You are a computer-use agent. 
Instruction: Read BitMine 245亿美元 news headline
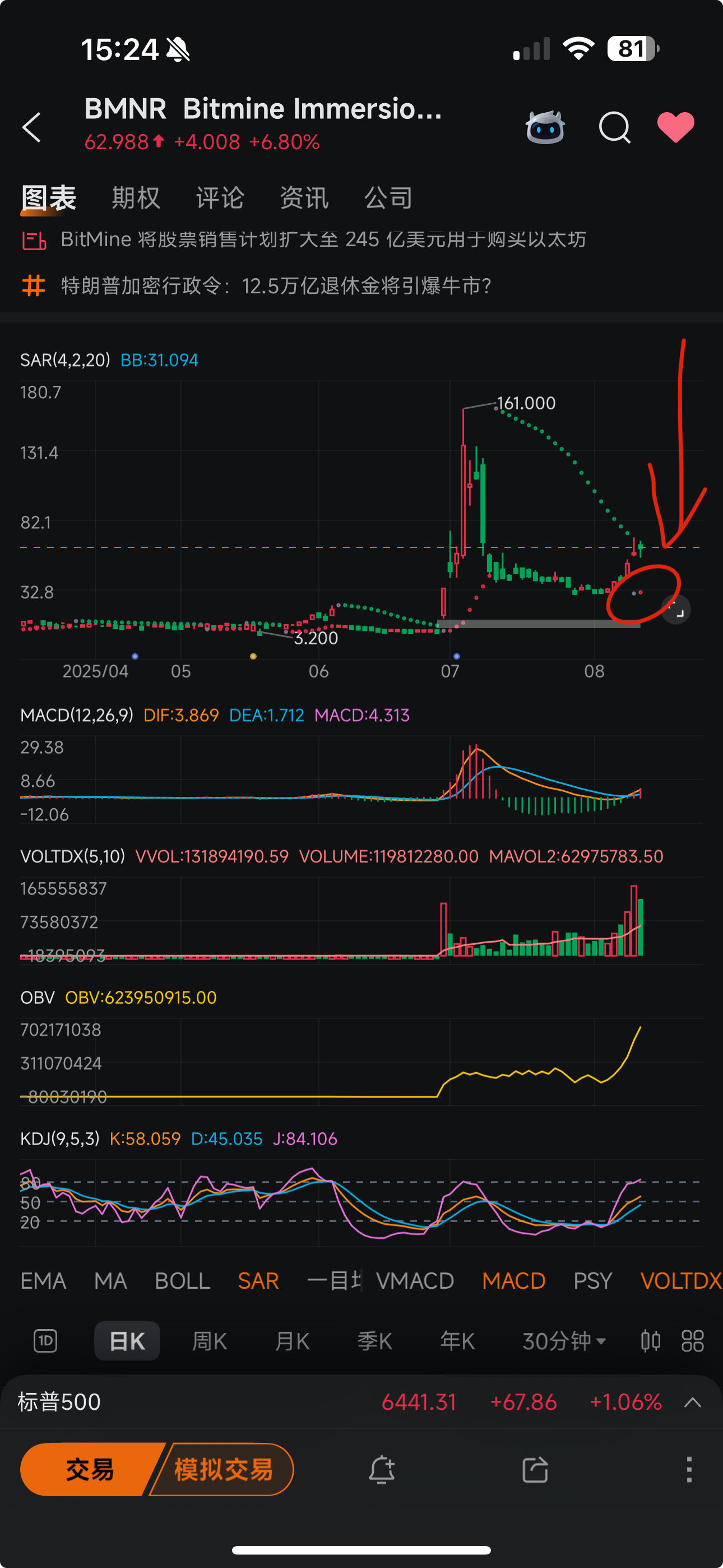(x=323, y=239)
